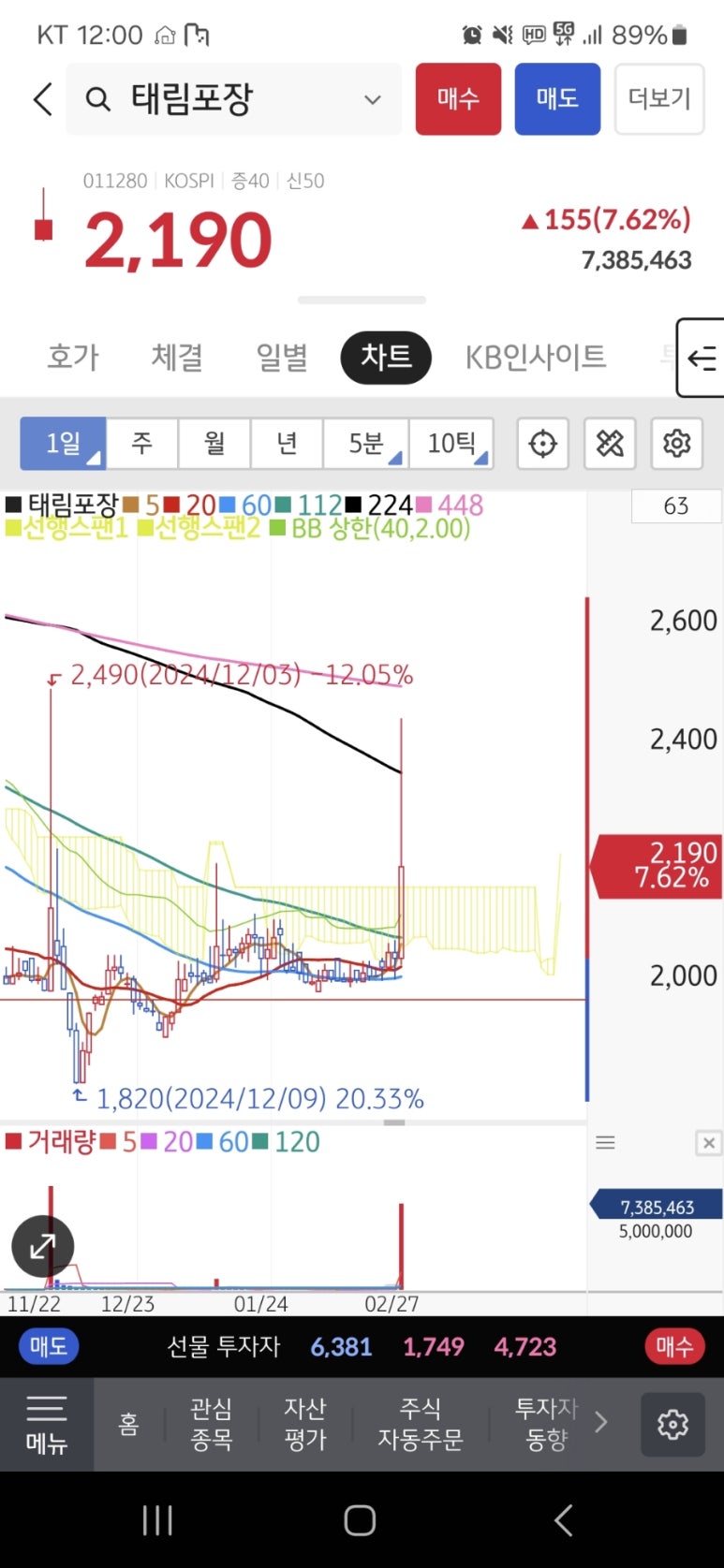Go back using the header arrow
The height and width of the screenshot is (1568, 724).
pyautogui.click(x=42, y=98)
